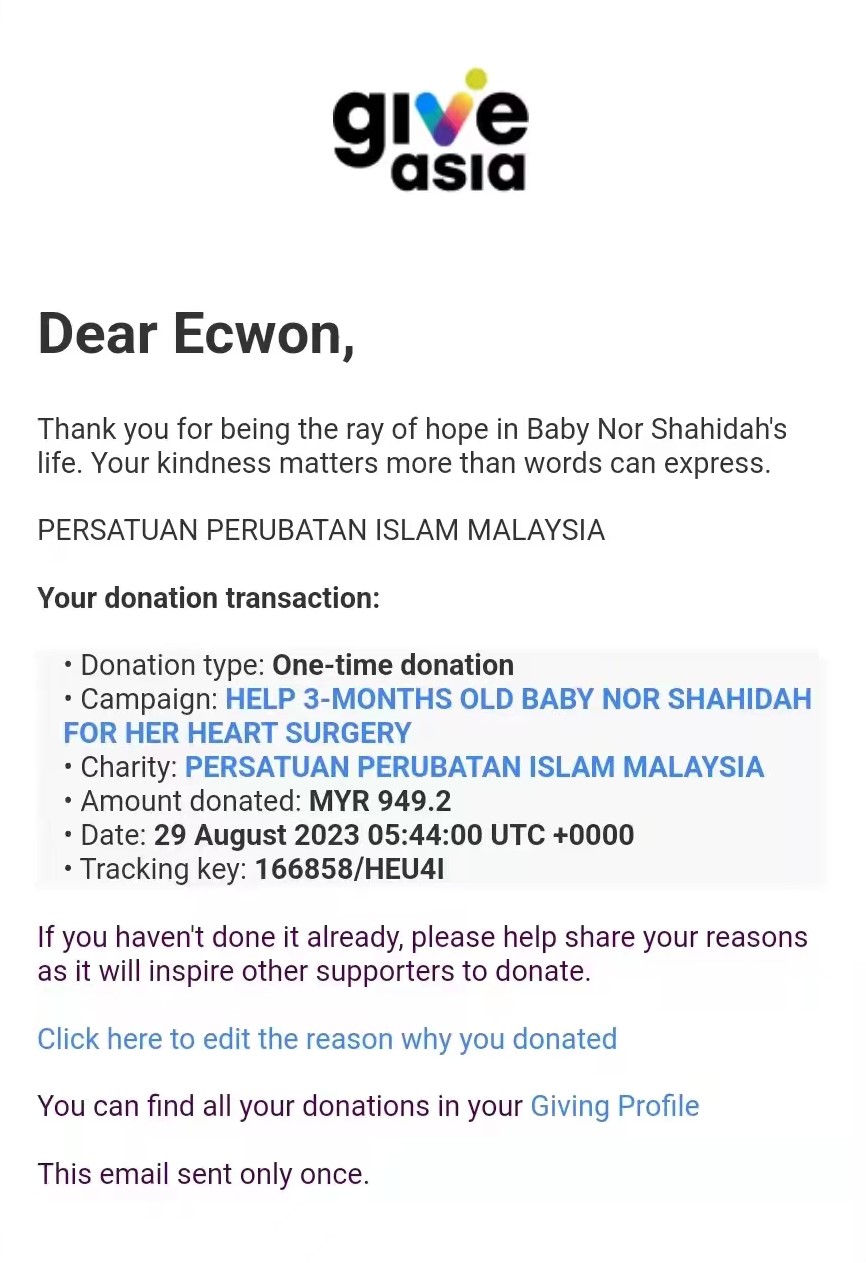
Task: Open the Persatuan Perubatan Islam Malaysia charity link
Action: tap(474, 767)
